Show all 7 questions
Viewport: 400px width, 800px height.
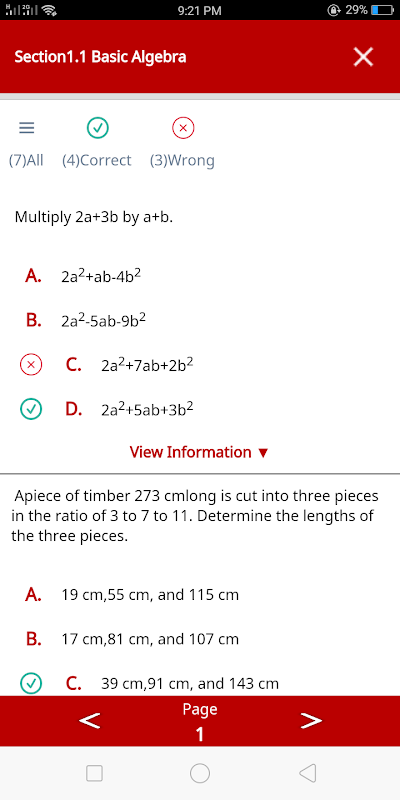26,143
